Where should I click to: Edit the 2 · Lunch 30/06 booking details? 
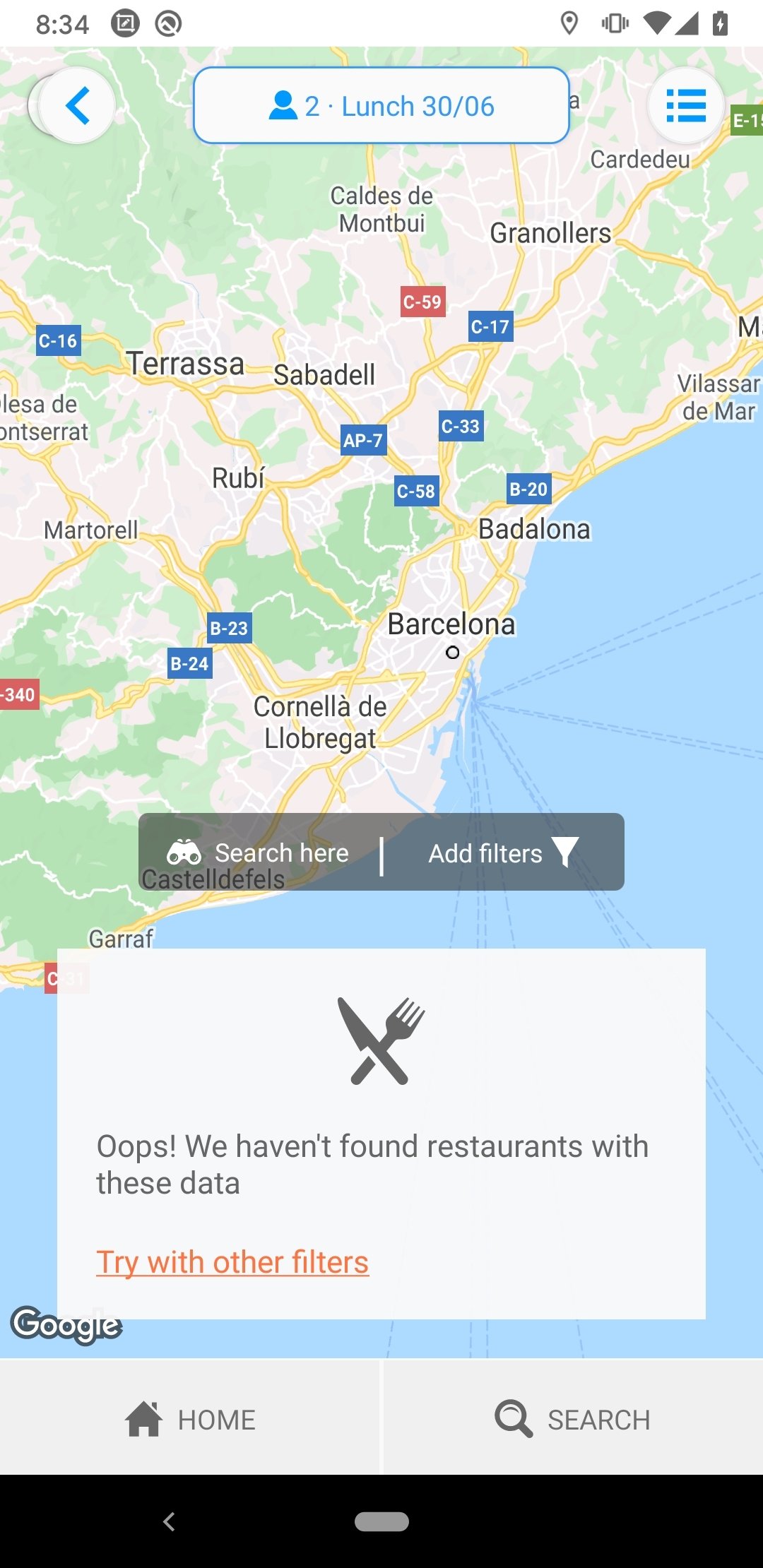coord(381,106)
